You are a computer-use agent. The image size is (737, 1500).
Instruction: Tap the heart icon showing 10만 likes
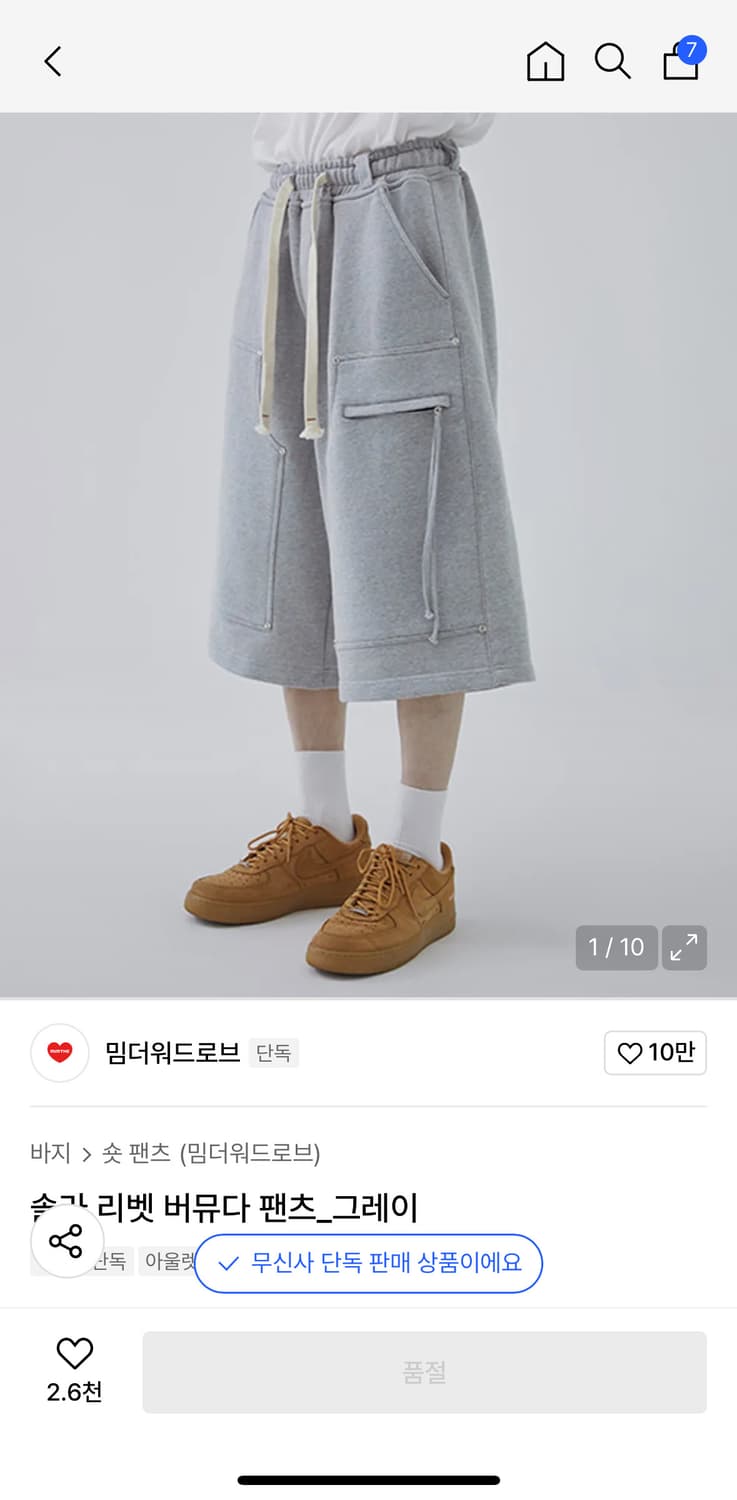(655, 1053)
